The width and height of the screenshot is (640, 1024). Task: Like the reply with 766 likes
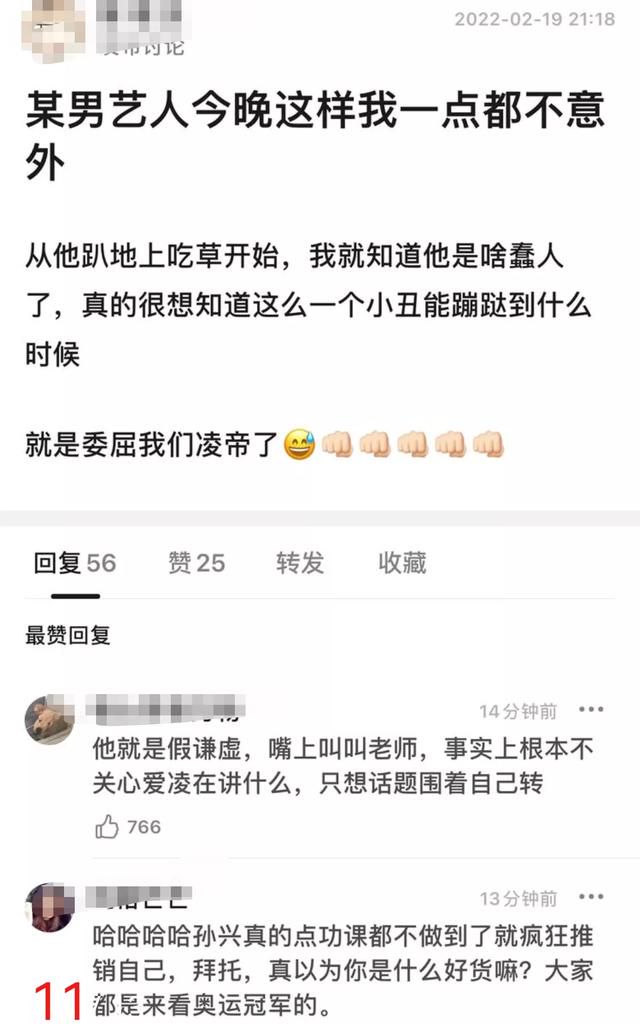coord(107,827)
